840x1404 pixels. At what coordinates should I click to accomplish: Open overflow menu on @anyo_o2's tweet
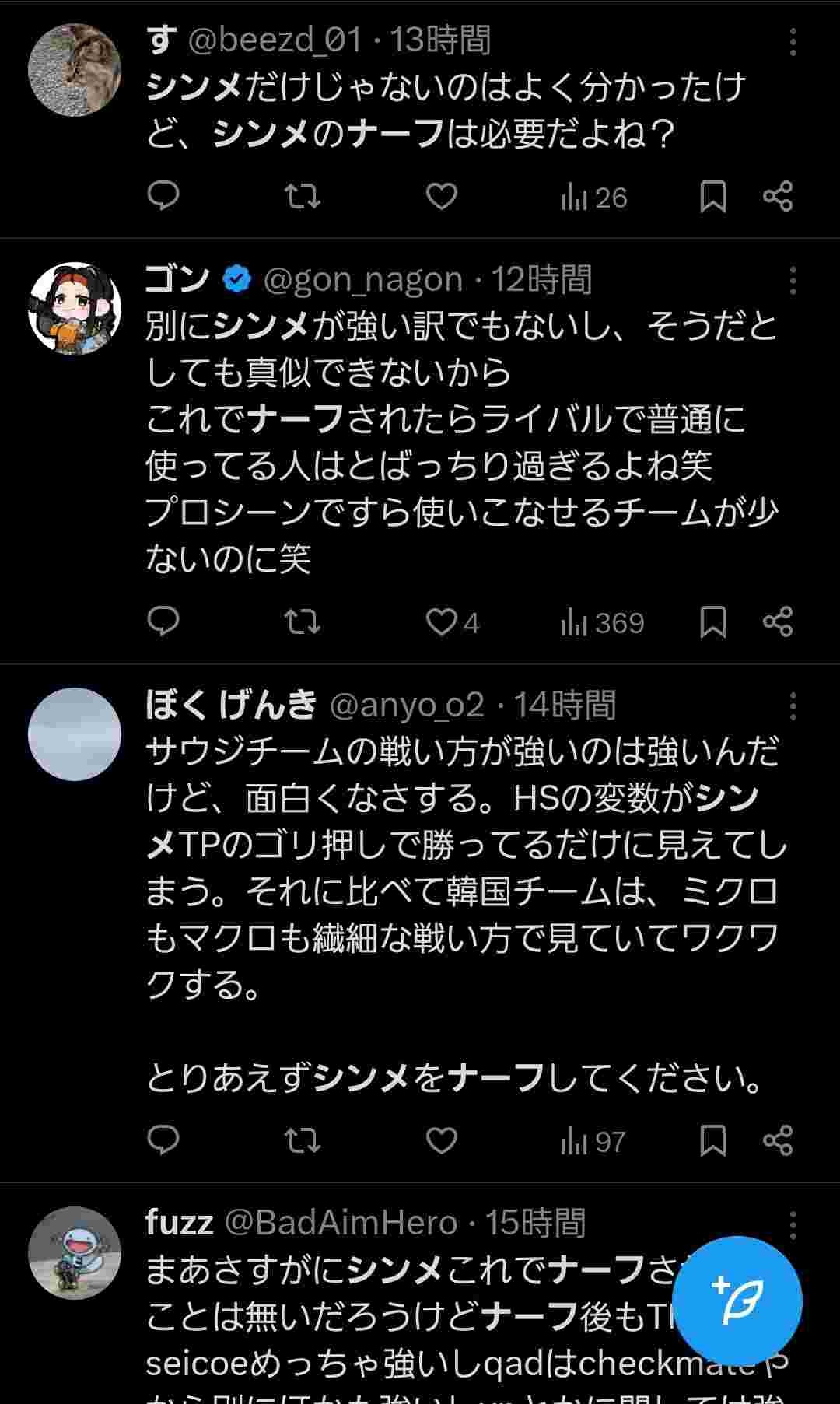tap(793, 706)
